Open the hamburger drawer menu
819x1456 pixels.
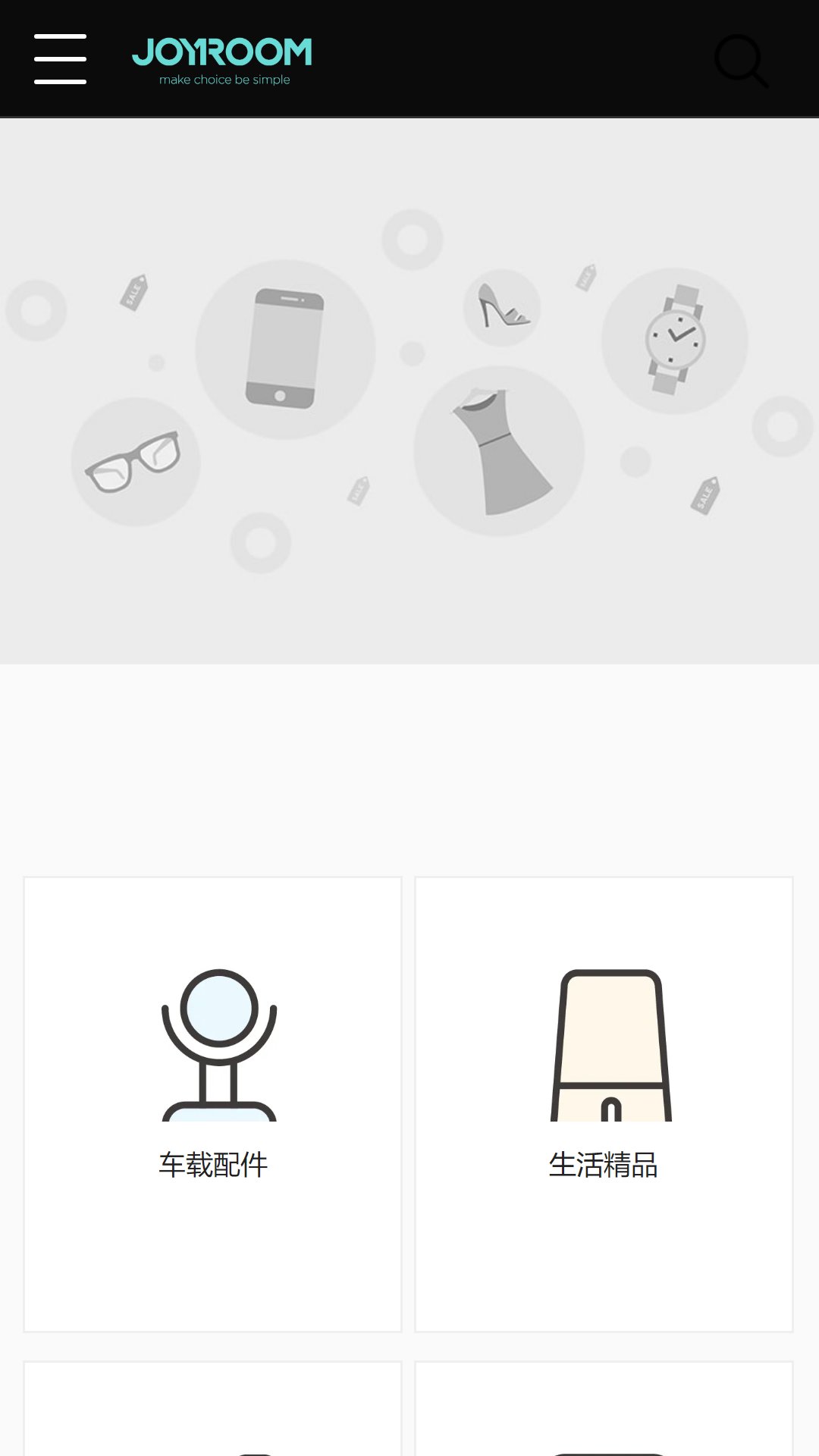(60, 58)
